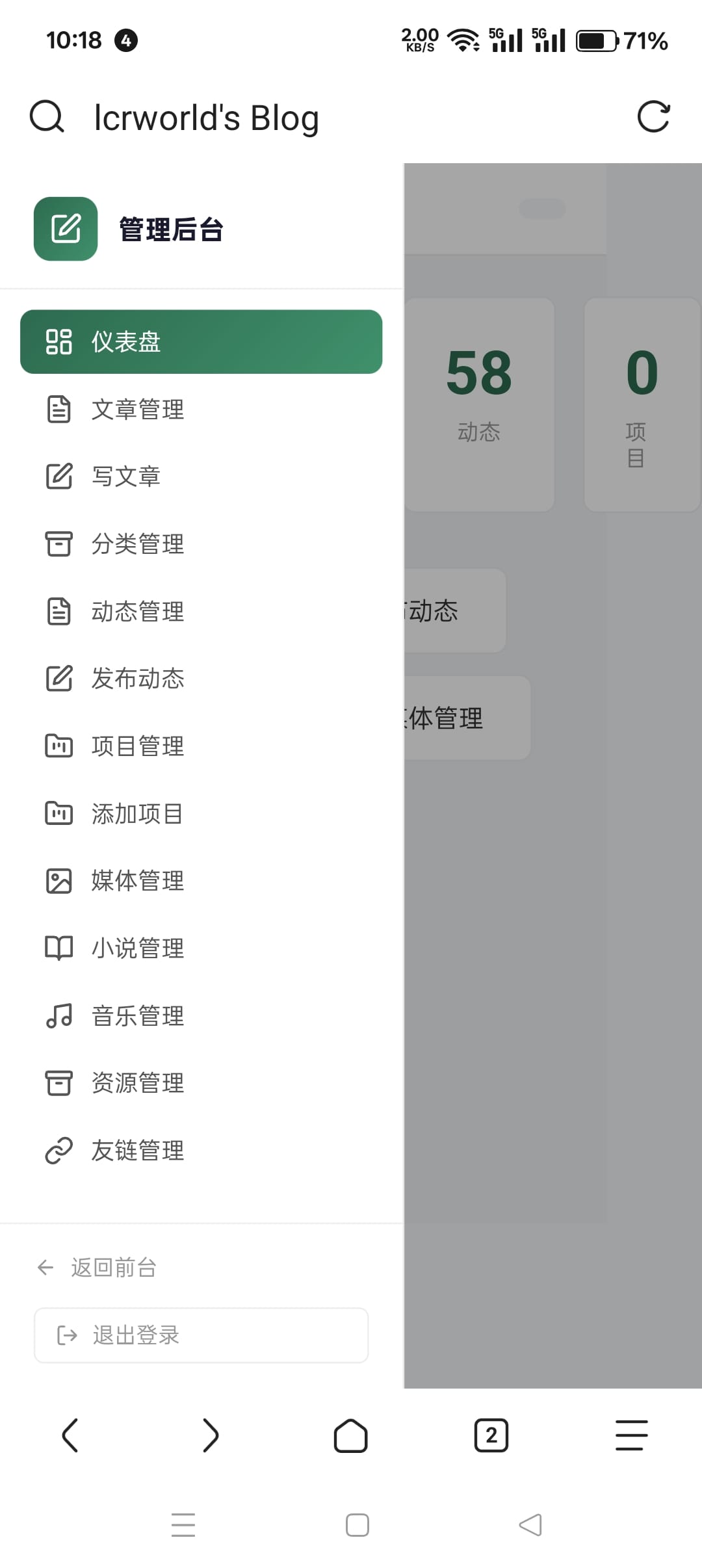The height and width of the screenshot is (1568, 702).
Task: Go to 小说管理
Action: (x=201, y=948)
